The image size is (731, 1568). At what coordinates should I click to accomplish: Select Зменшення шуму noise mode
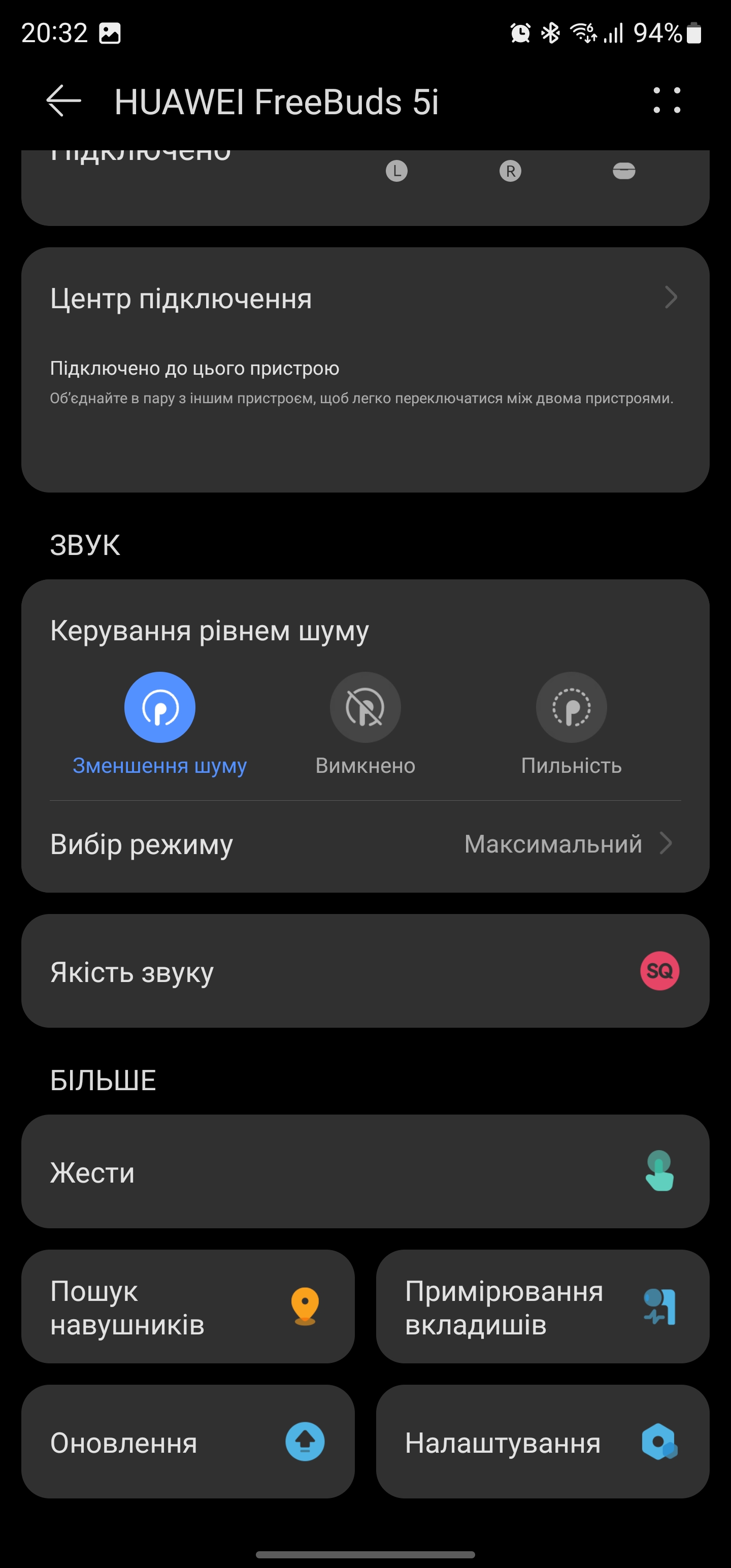tap(159, 707)
